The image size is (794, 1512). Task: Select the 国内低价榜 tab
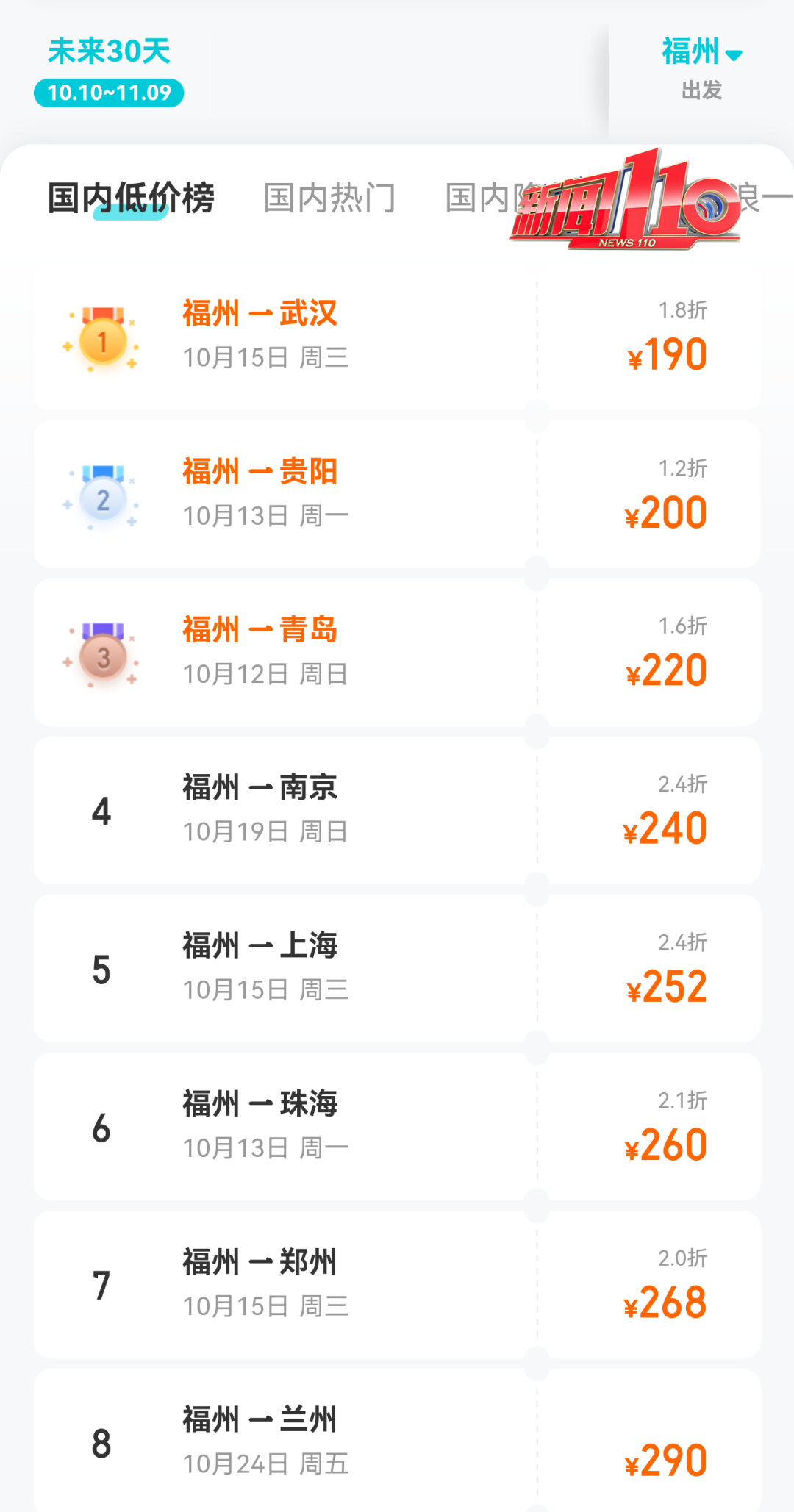click(131, 198)
